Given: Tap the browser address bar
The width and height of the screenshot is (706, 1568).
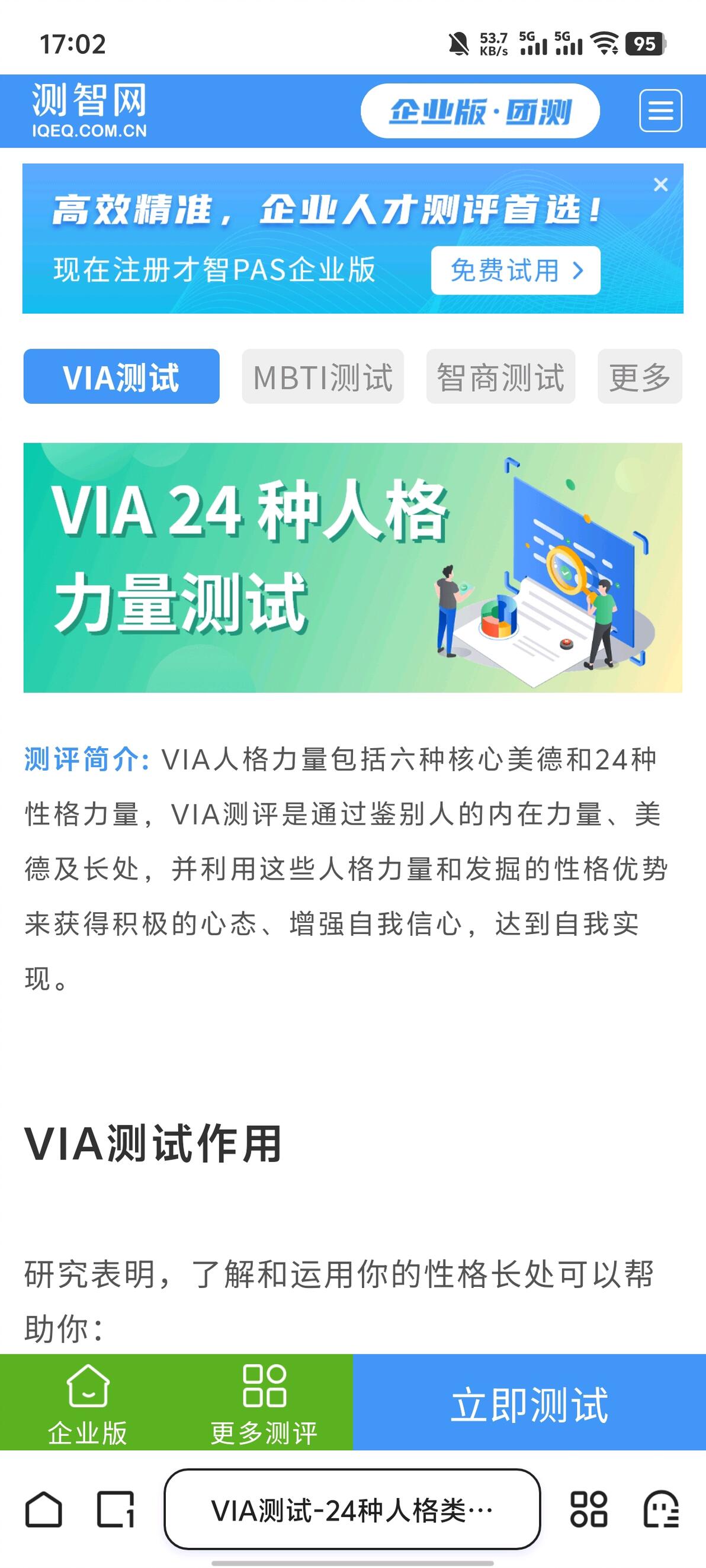Looking at the screenshot, I should coord(352,1509).
